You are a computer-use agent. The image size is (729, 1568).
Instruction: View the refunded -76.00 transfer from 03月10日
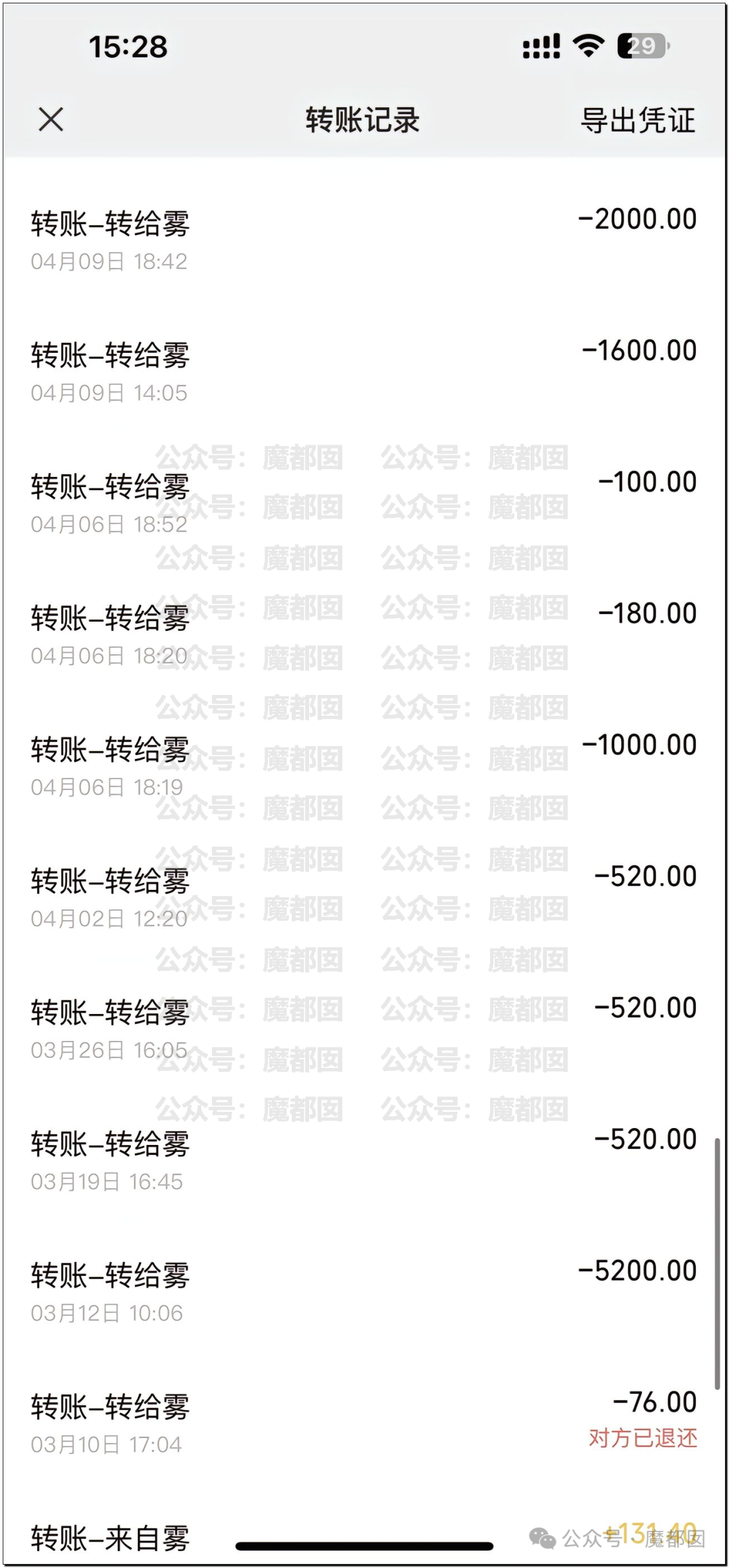click(364, 1424)
